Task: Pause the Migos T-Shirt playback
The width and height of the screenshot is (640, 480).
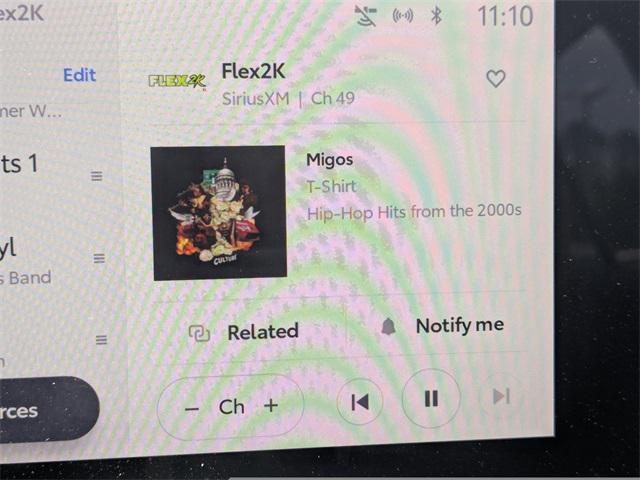Action: [x=431, y=399]
